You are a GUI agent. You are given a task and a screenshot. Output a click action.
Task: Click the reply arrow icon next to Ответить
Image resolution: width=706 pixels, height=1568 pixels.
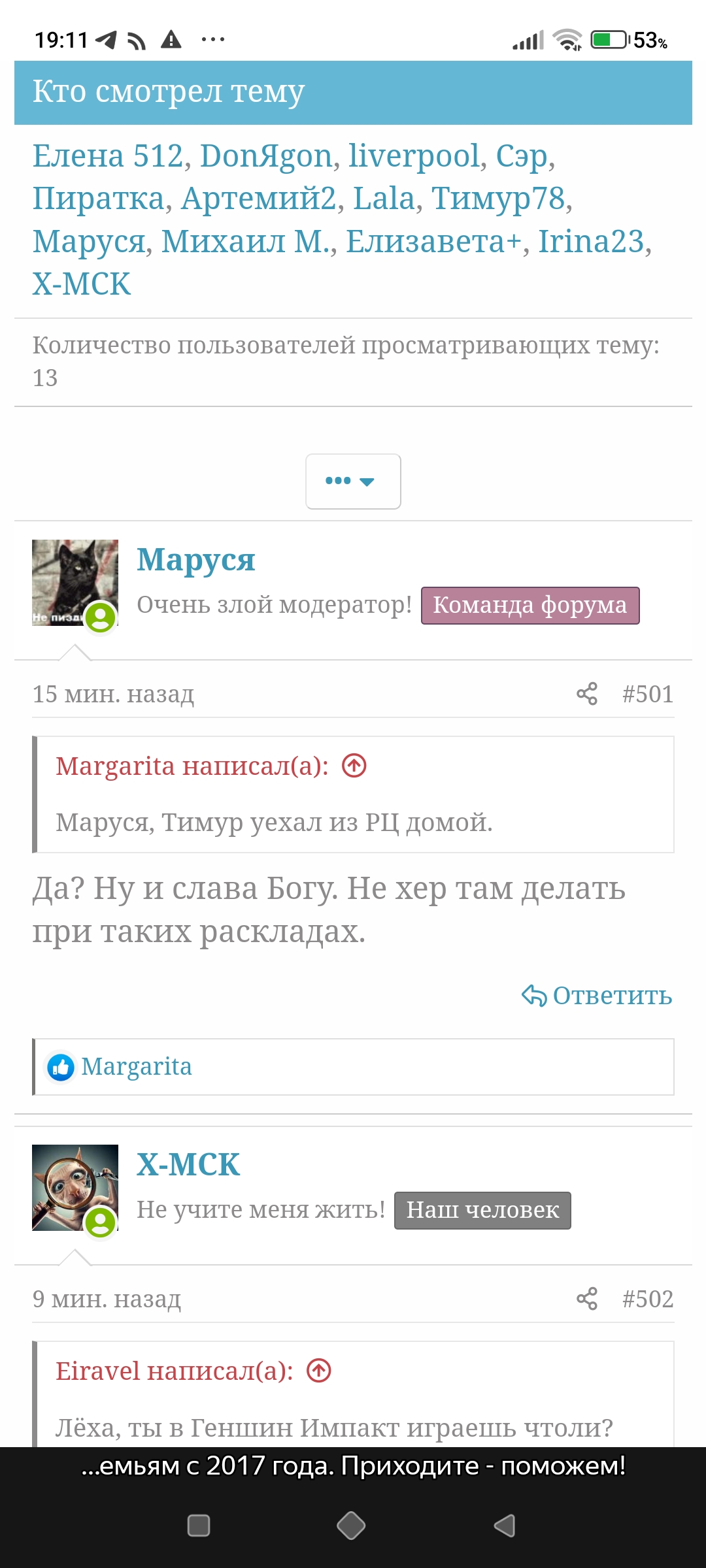[x=535, y=996]
